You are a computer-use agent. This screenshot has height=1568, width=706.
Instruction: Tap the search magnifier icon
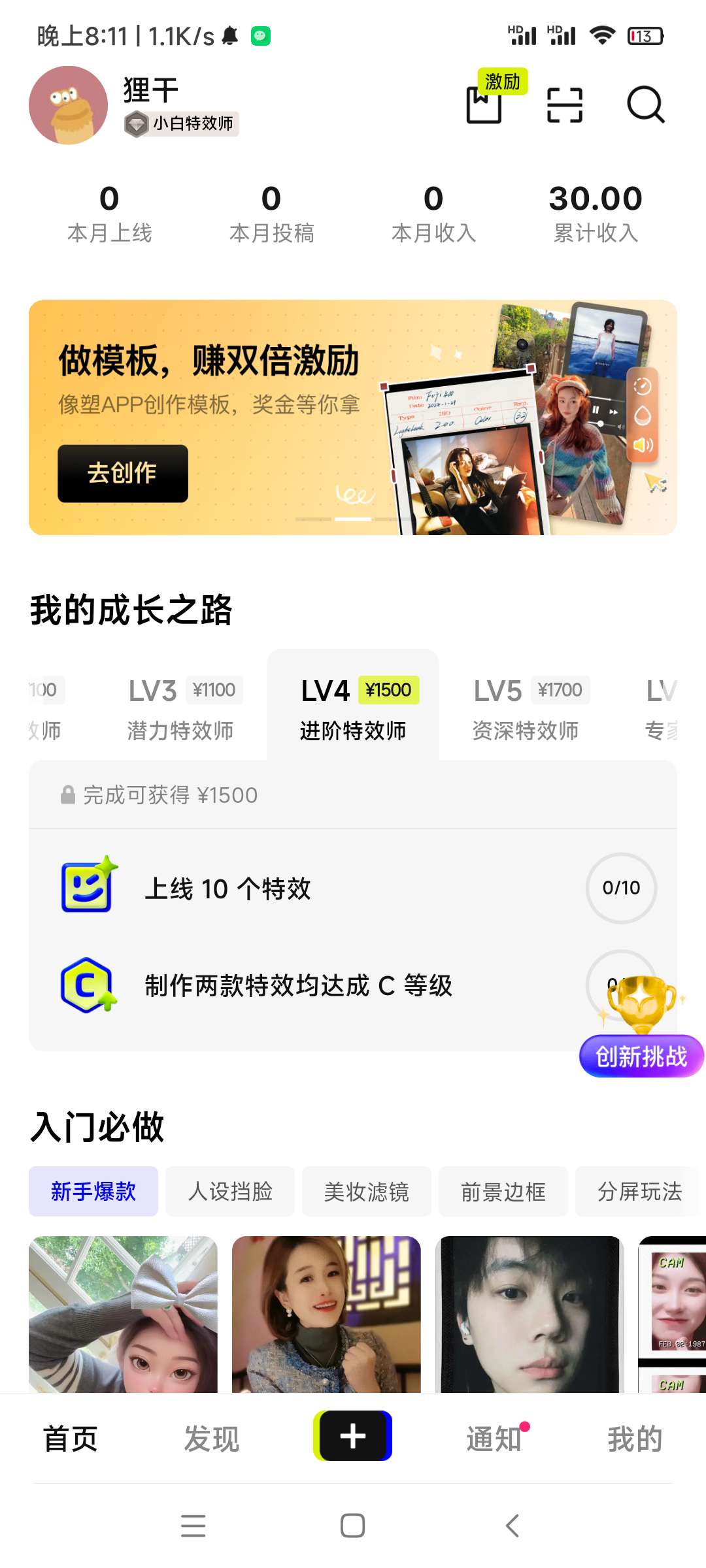click(x=645, y=105)
